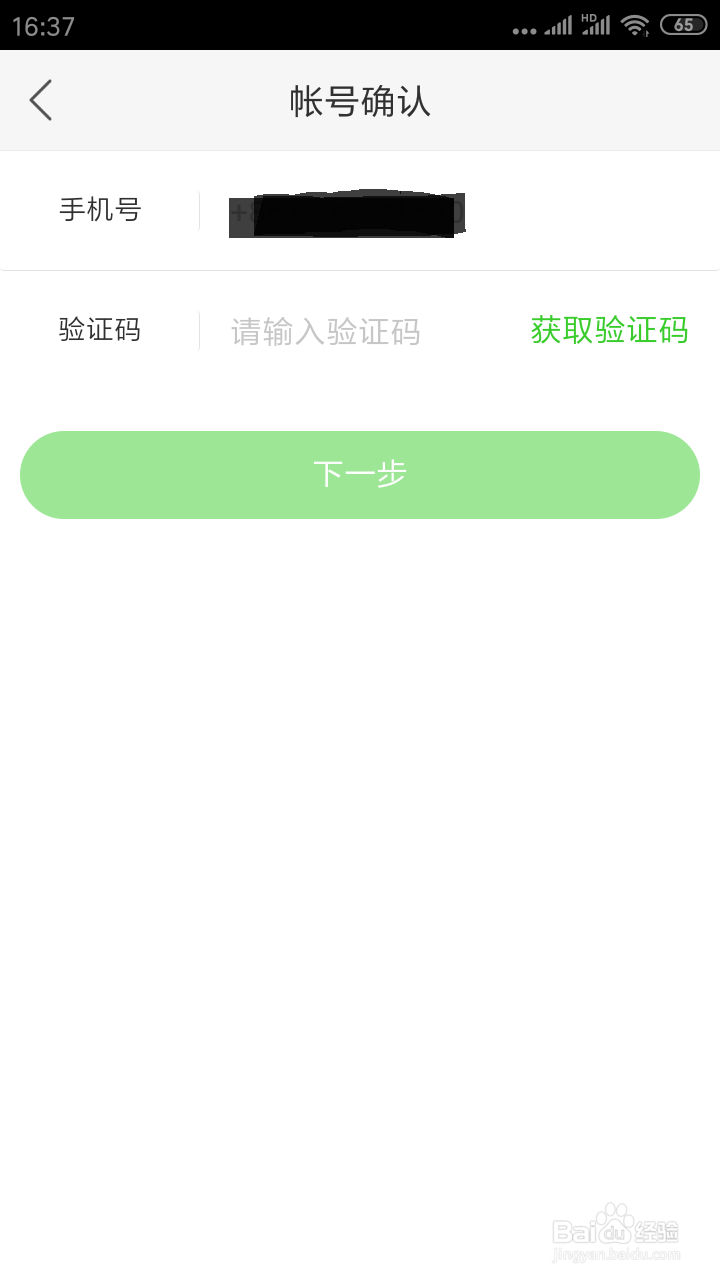720x1280 pixels.
Task: Click the back arrow to return
Action: point(40,100)
